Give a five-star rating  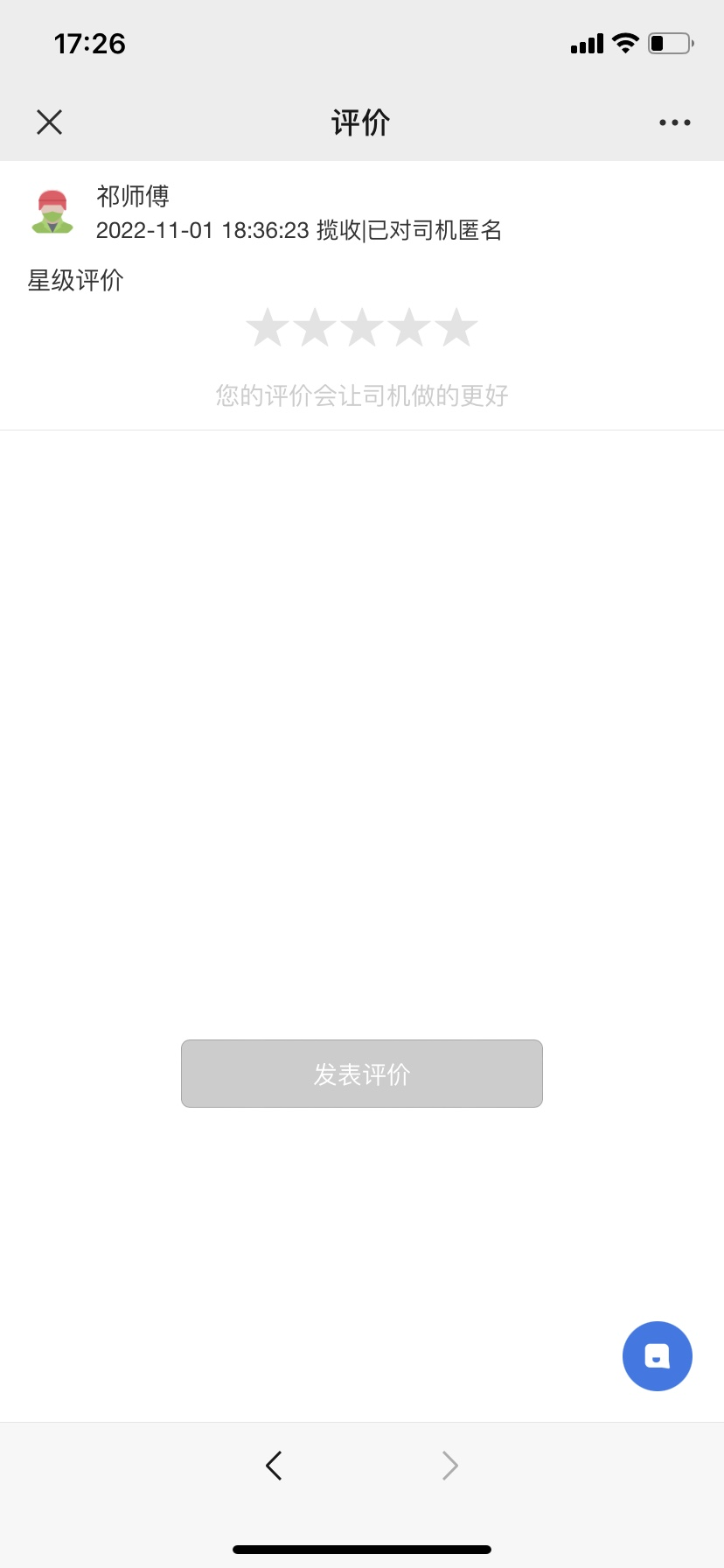click(456, 328)
